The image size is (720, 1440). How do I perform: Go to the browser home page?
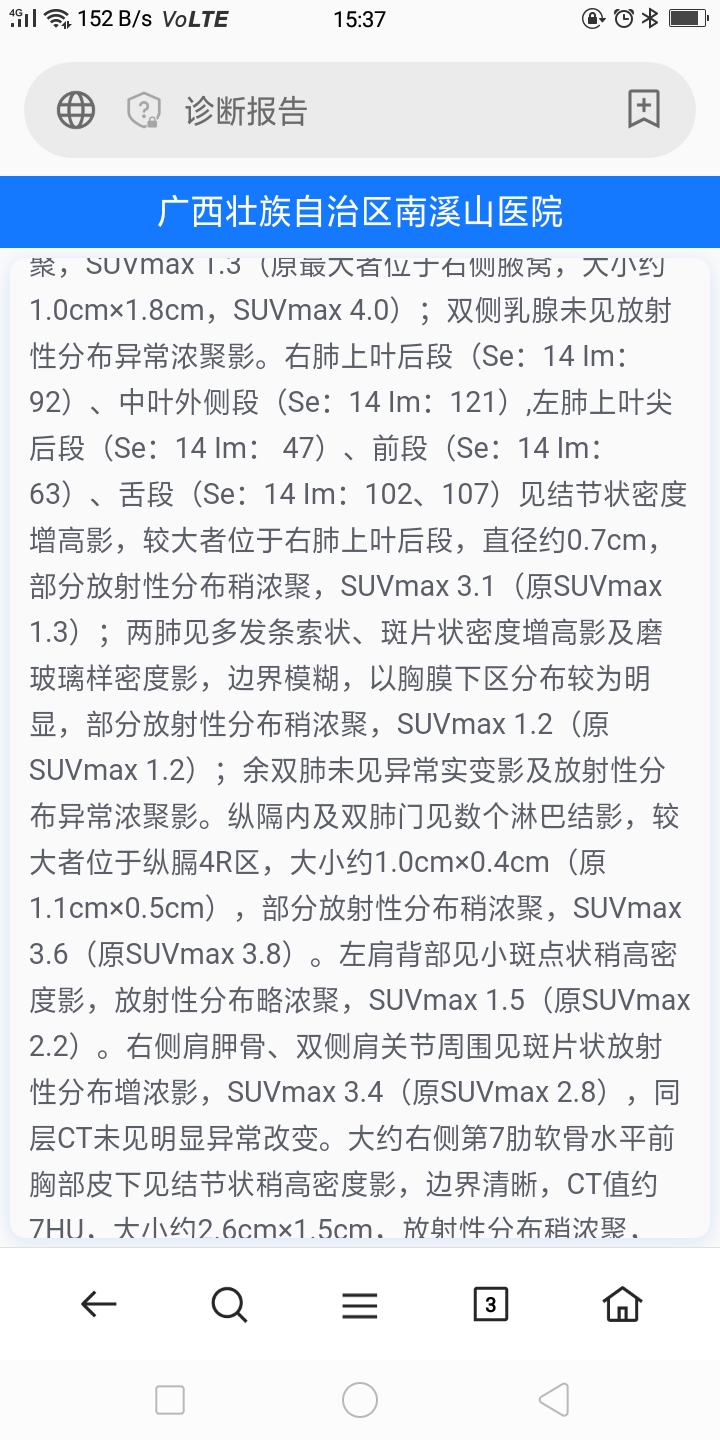click(622, 1304)
